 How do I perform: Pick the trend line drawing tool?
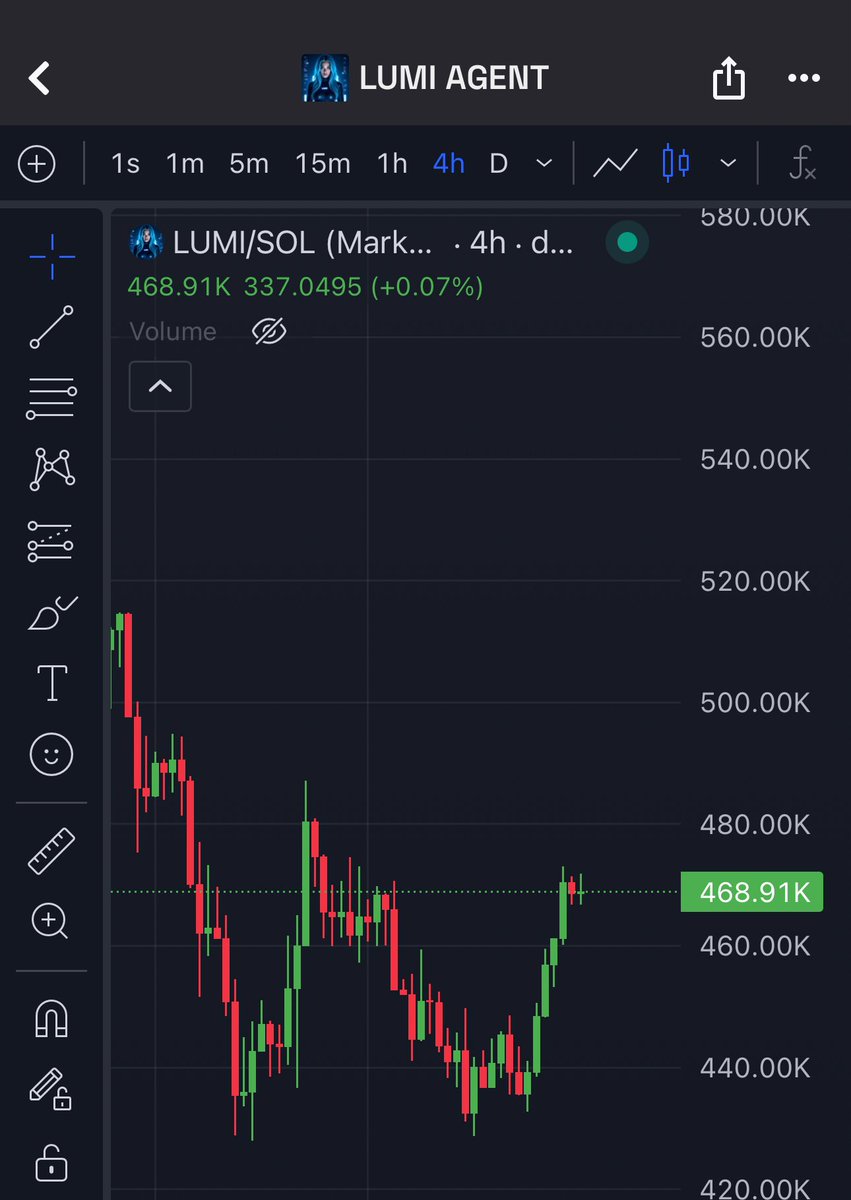pyautogui.click(x=52, y=328)
